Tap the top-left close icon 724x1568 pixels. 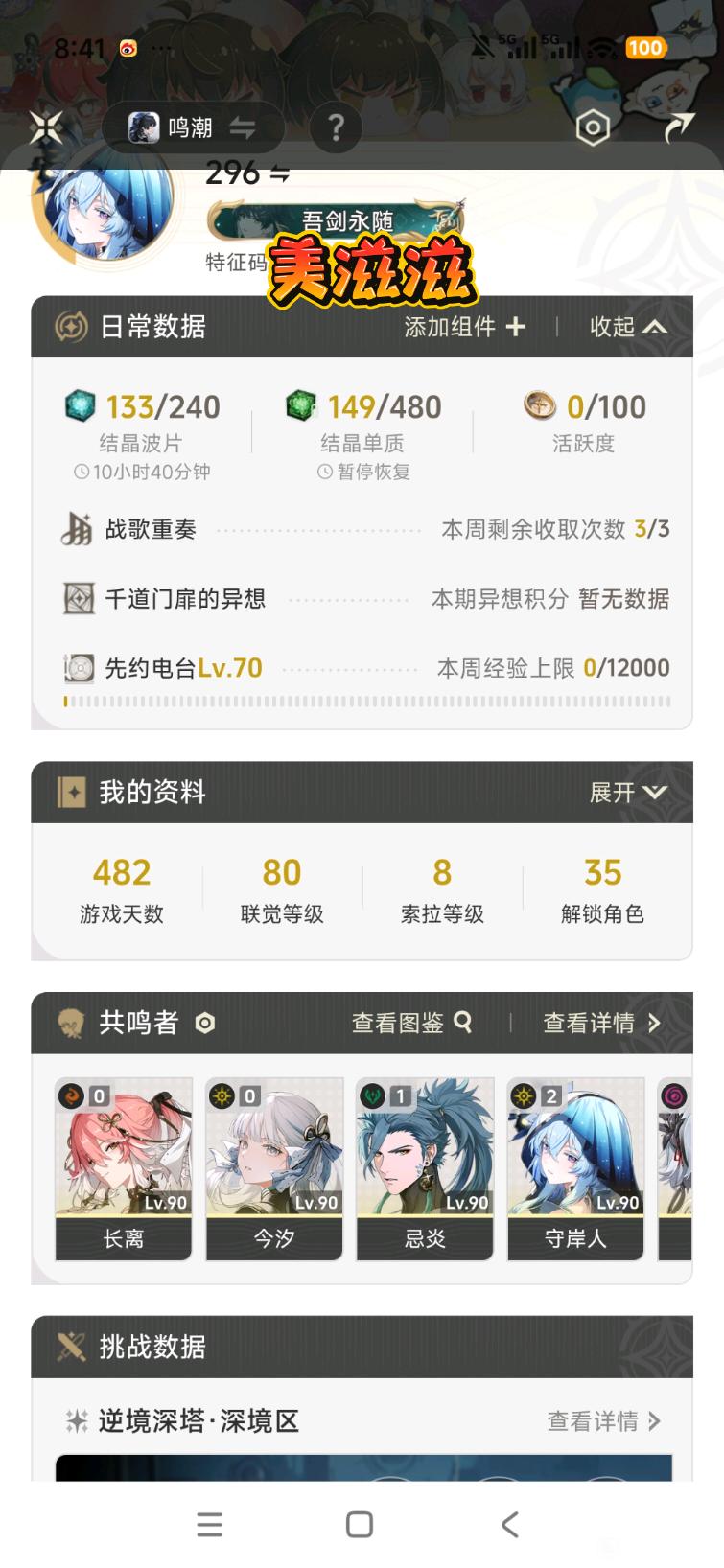pos(45,127)
